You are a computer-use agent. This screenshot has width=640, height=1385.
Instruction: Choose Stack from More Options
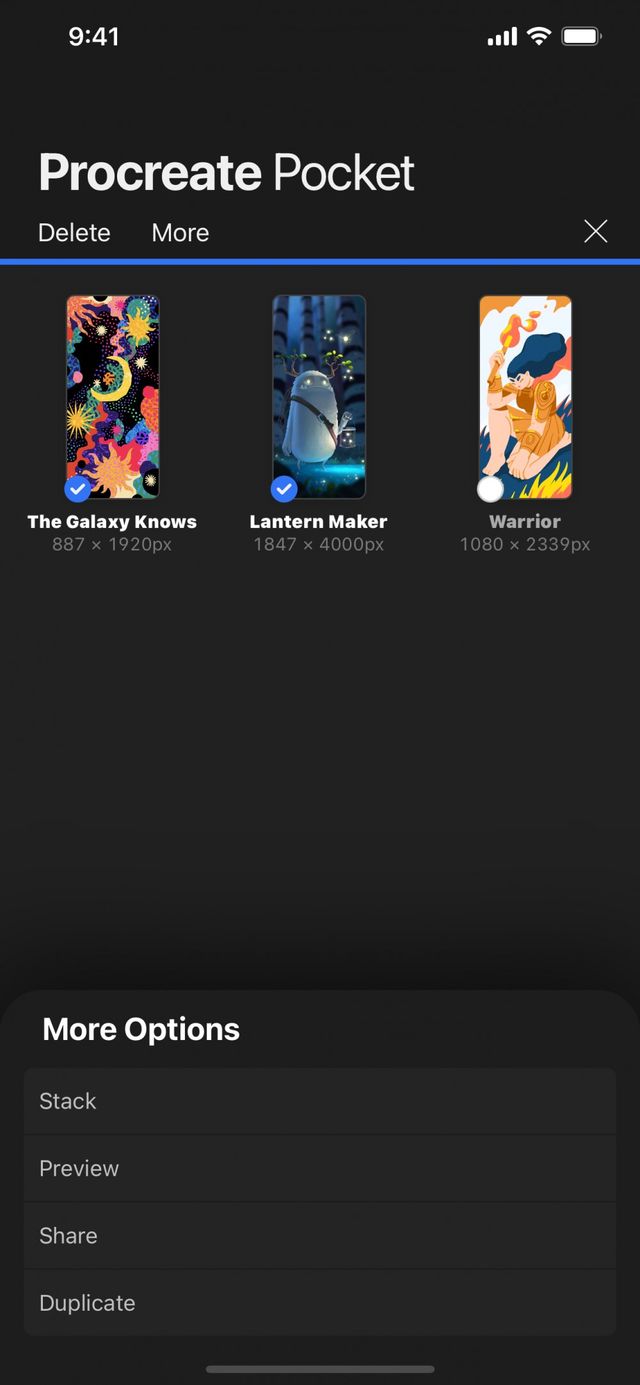[x=320, y=1101]
